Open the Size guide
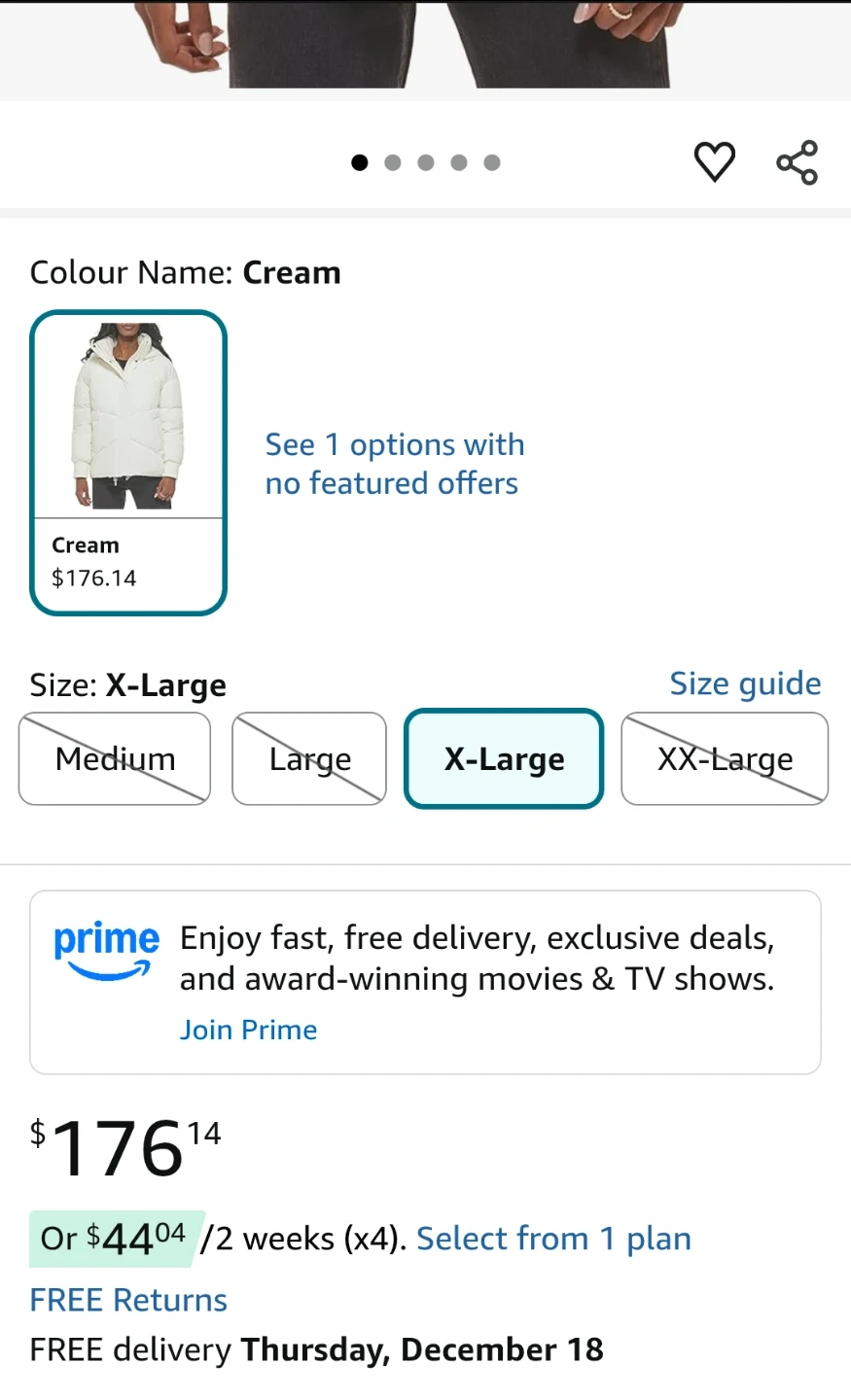The height and width of the screenshot is (1400, 851). (x=745, y=683)
